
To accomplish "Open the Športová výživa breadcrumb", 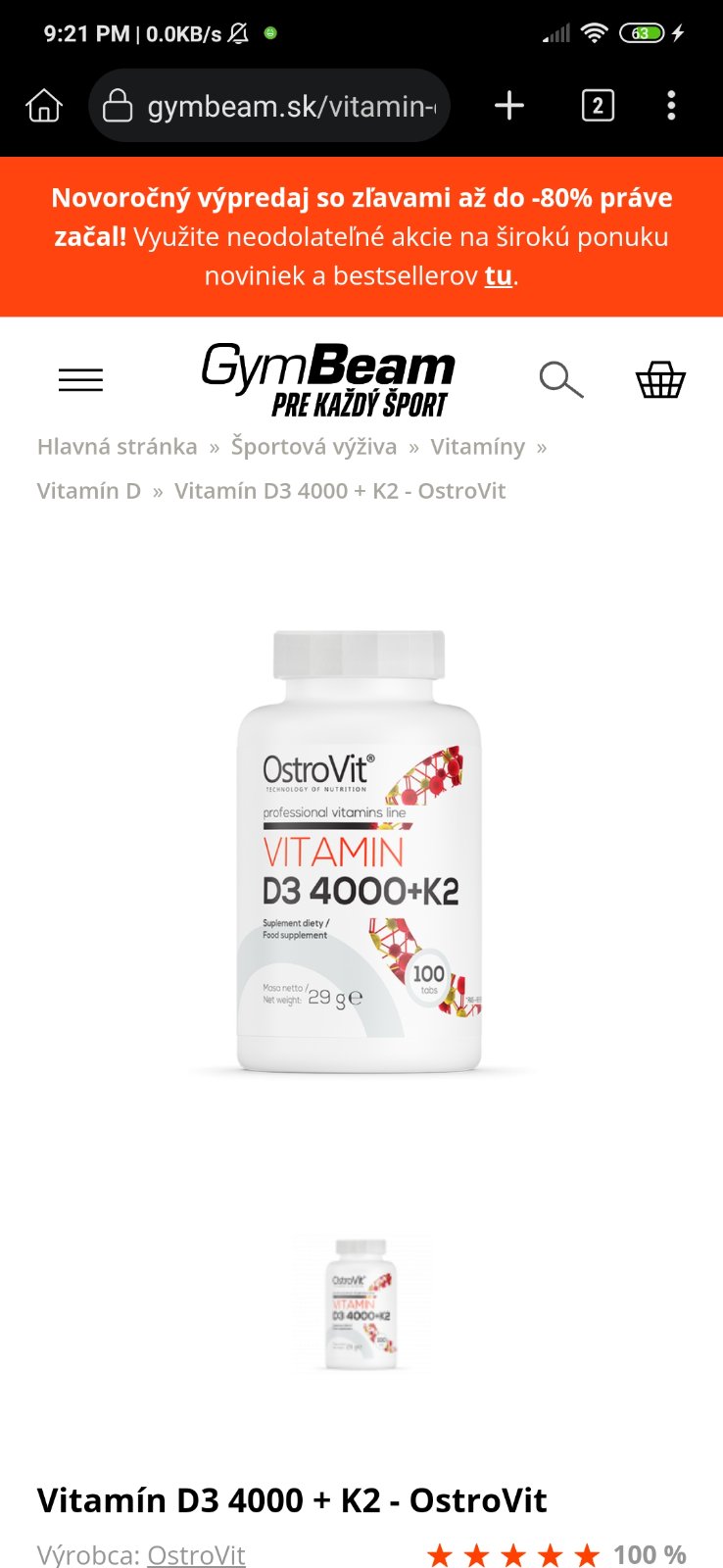I will tap(313, 447).
